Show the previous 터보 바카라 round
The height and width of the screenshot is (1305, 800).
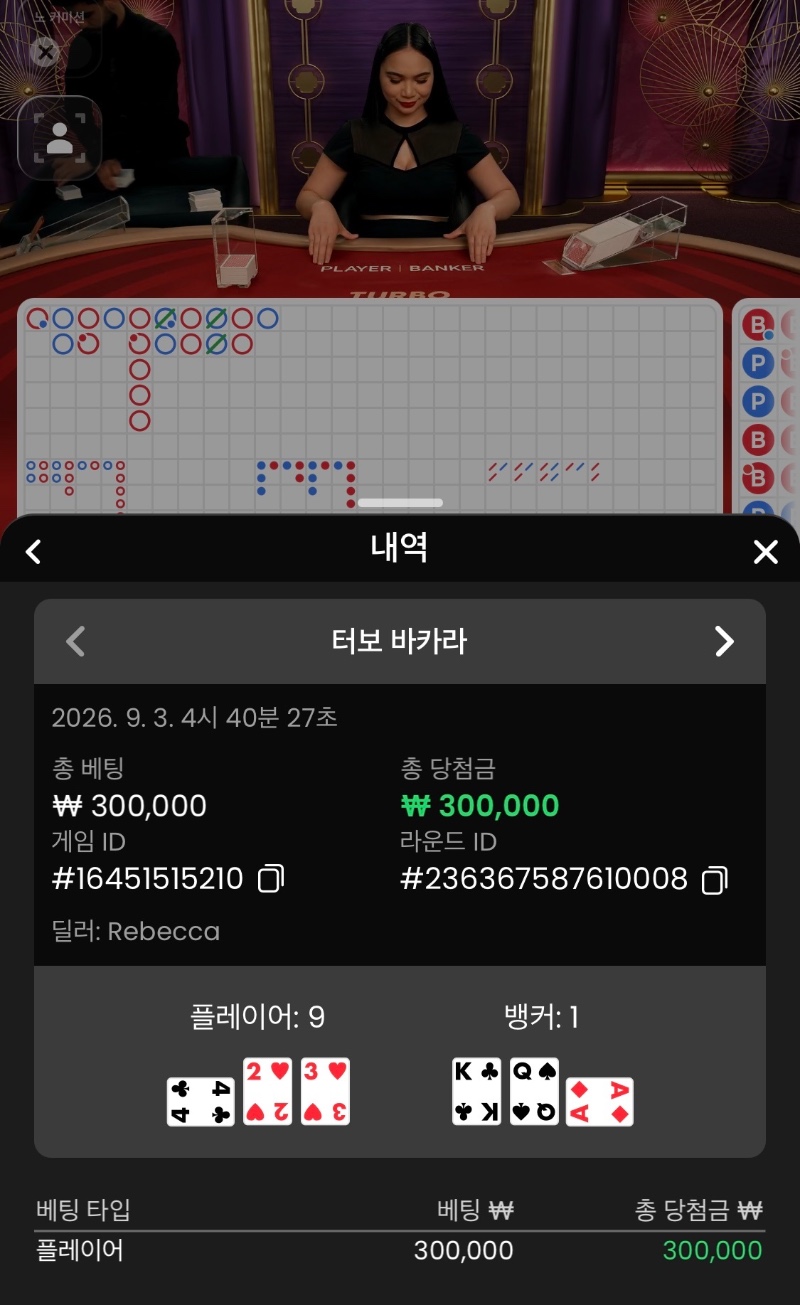[76, 641]
